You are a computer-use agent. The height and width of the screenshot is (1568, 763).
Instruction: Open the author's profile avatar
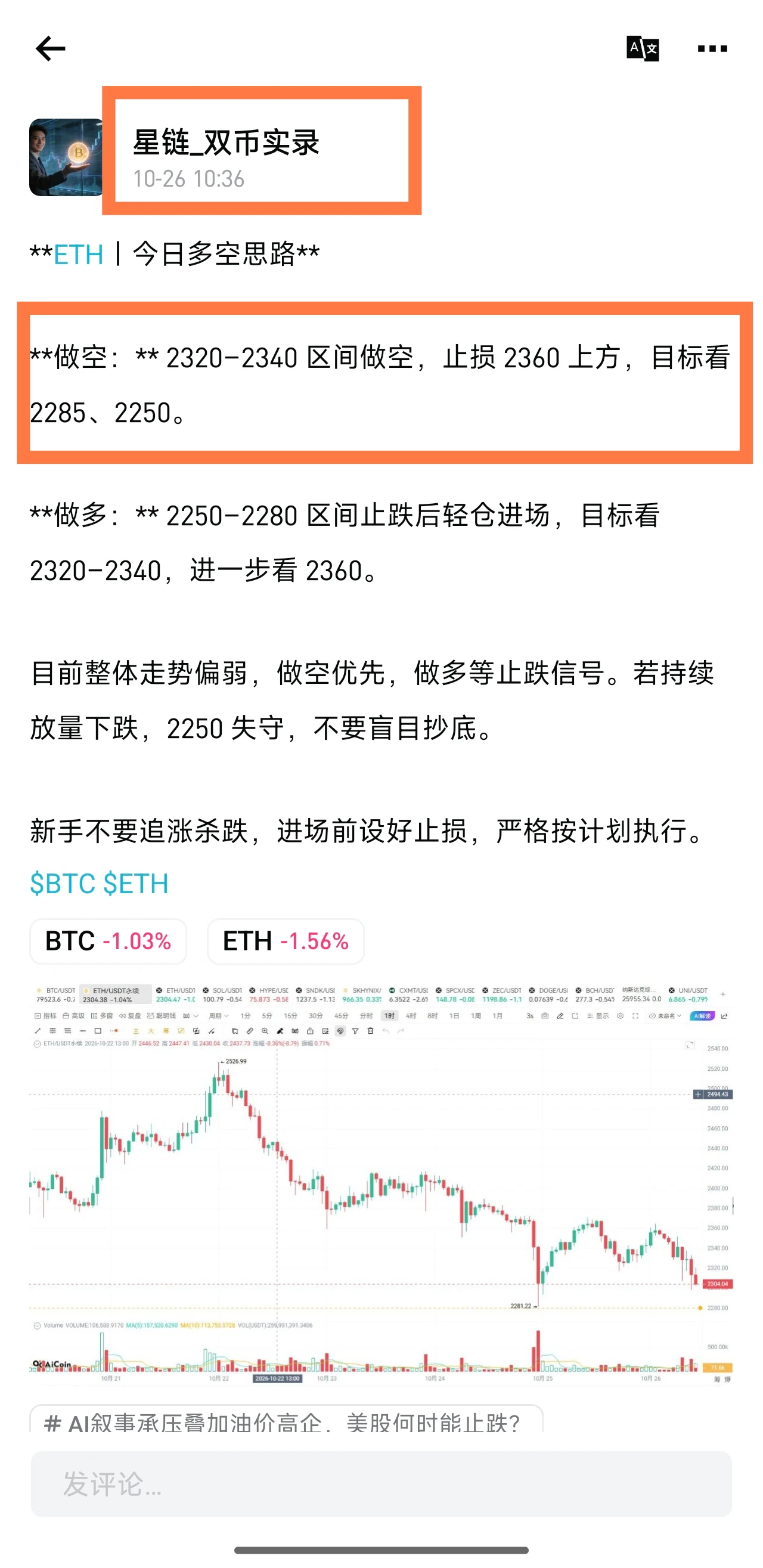point(66,157)
